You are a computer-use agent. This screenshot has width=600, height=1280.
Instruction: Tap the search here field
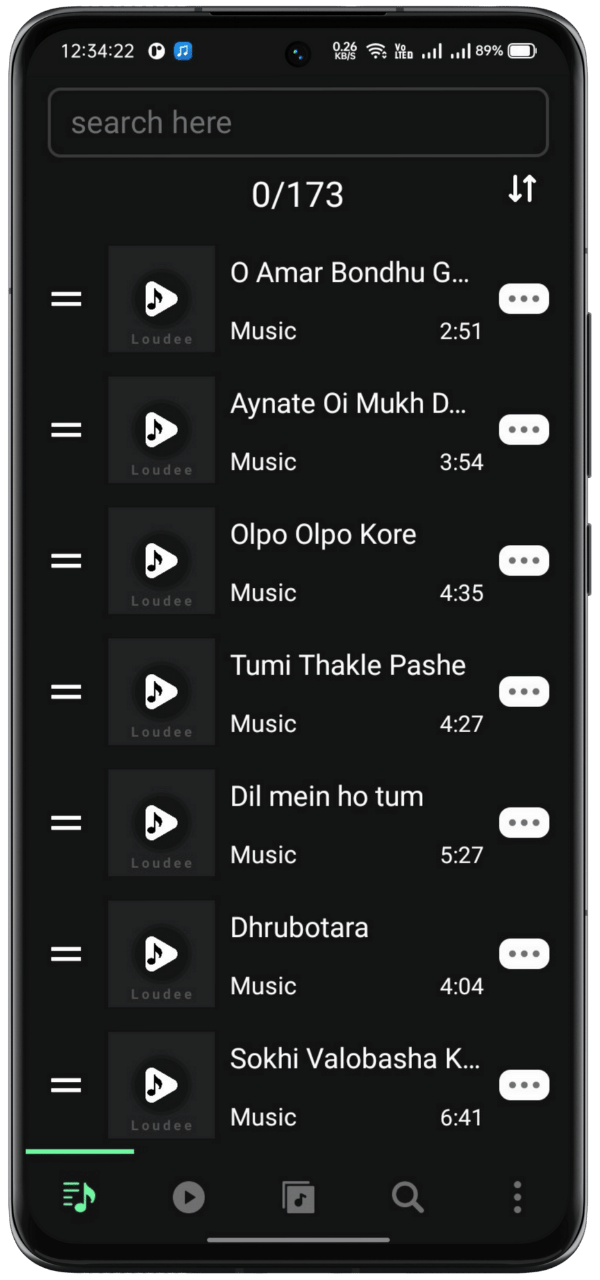[x=298, y=123]
